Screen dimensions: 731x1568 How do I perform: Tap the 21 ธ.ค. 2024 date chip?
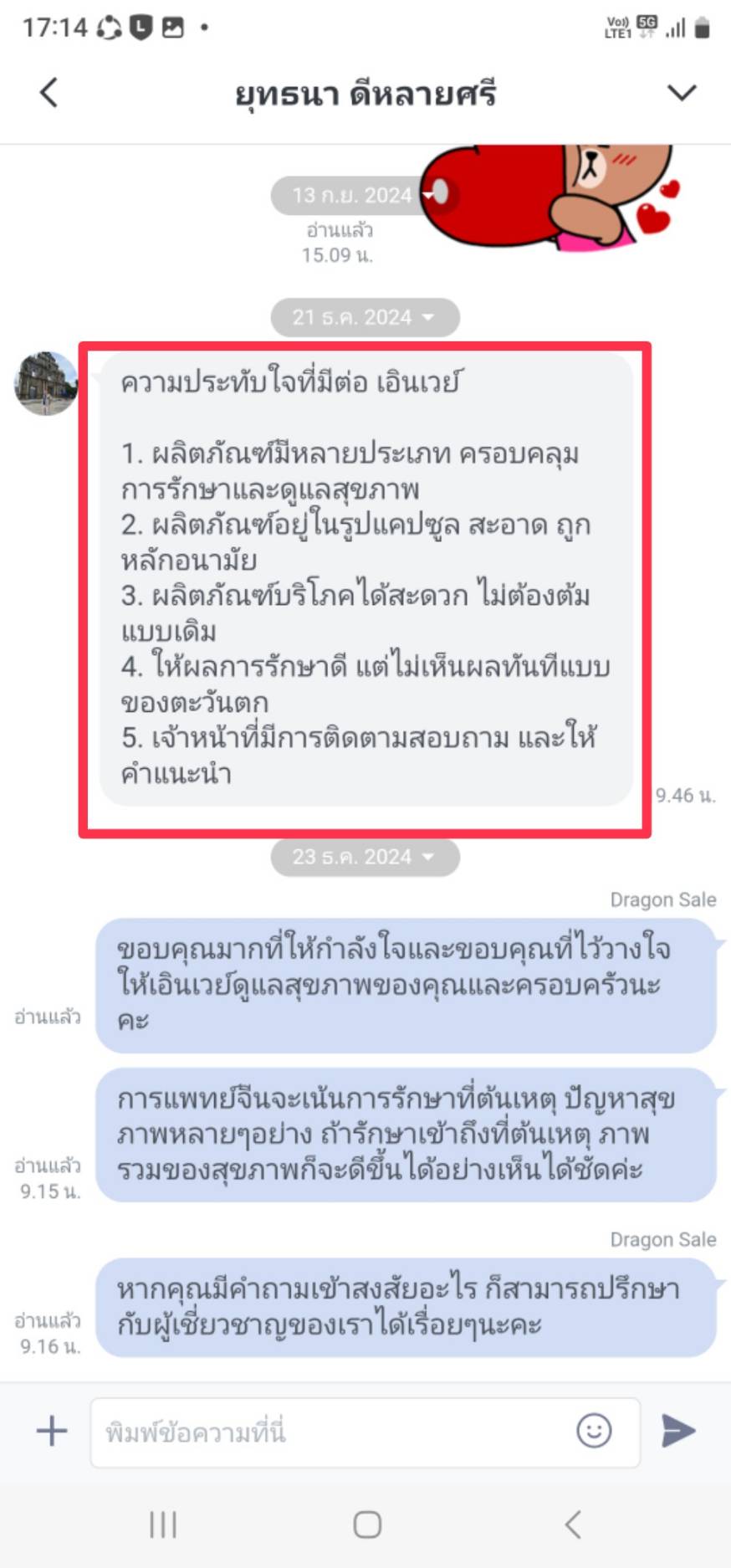coord(365,317)
